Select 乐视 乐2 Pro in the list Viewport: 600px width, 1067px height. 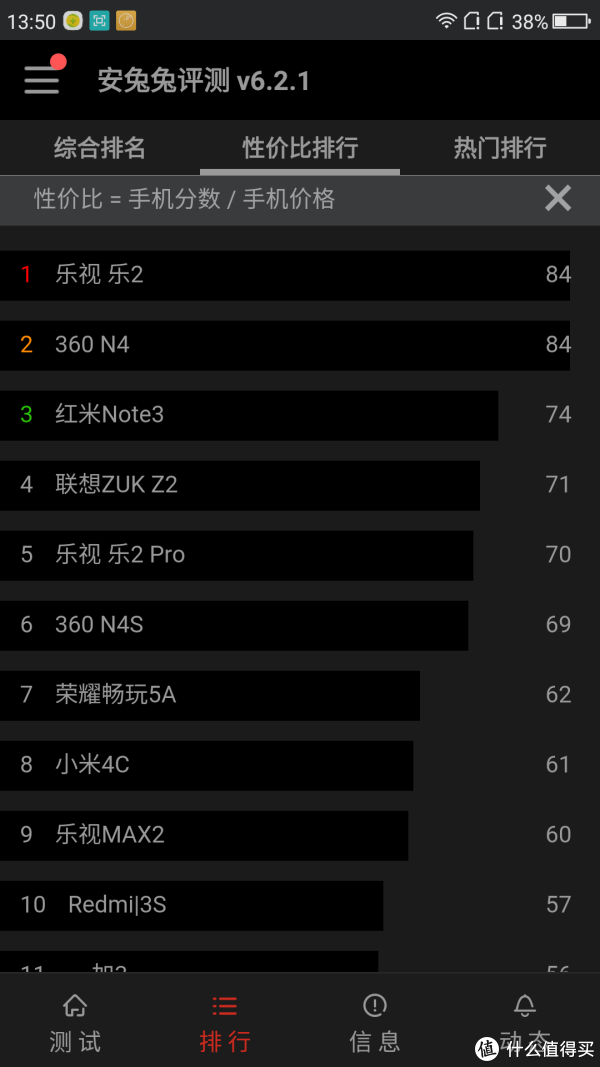[x=300, y=555]
